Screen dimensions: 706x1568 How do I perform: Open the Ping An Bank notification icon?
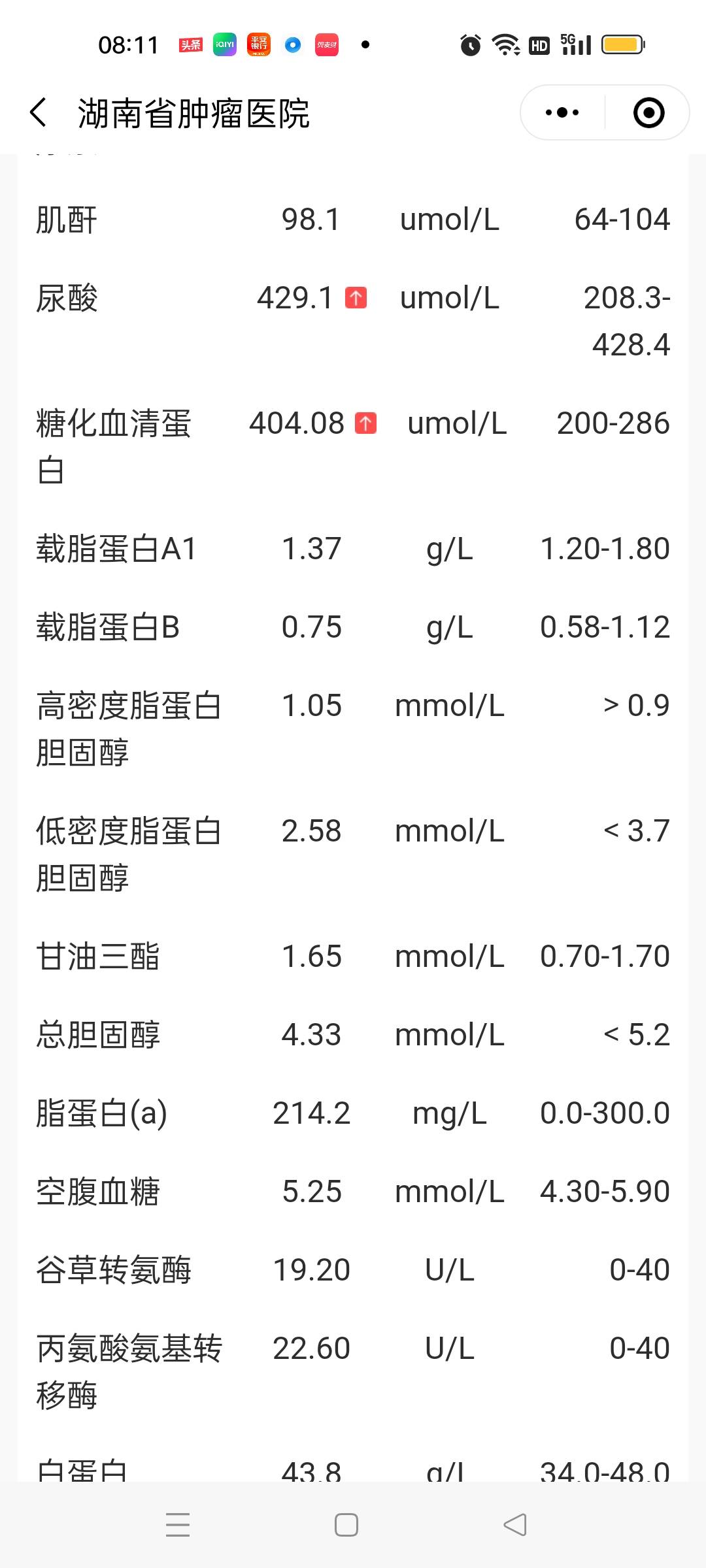(x=258, y=44)
